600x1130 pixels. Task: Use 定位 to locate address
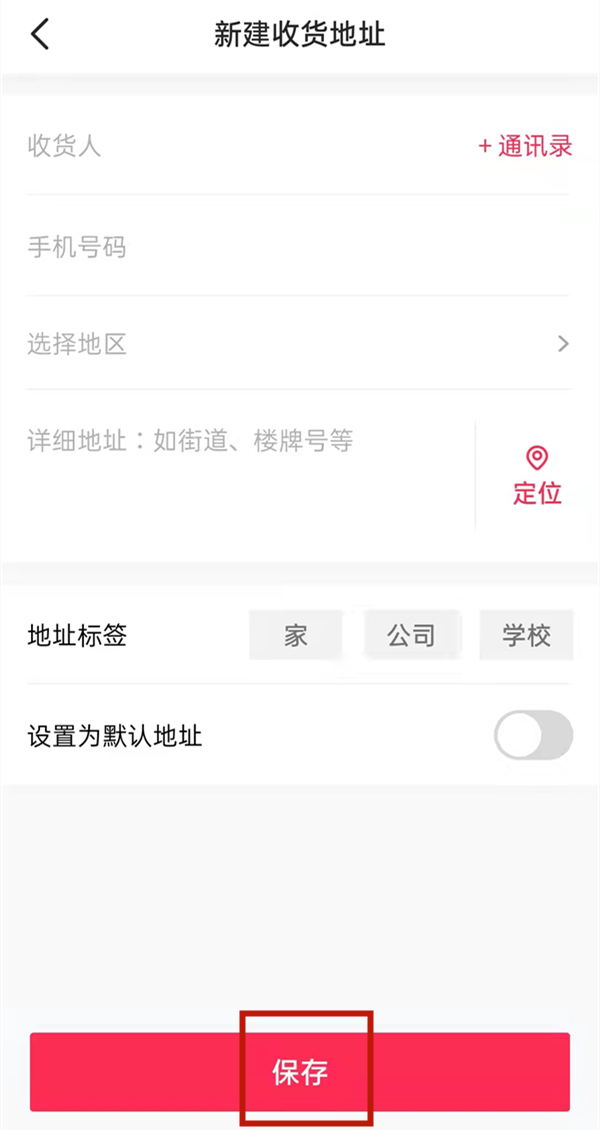click(537, 475)
